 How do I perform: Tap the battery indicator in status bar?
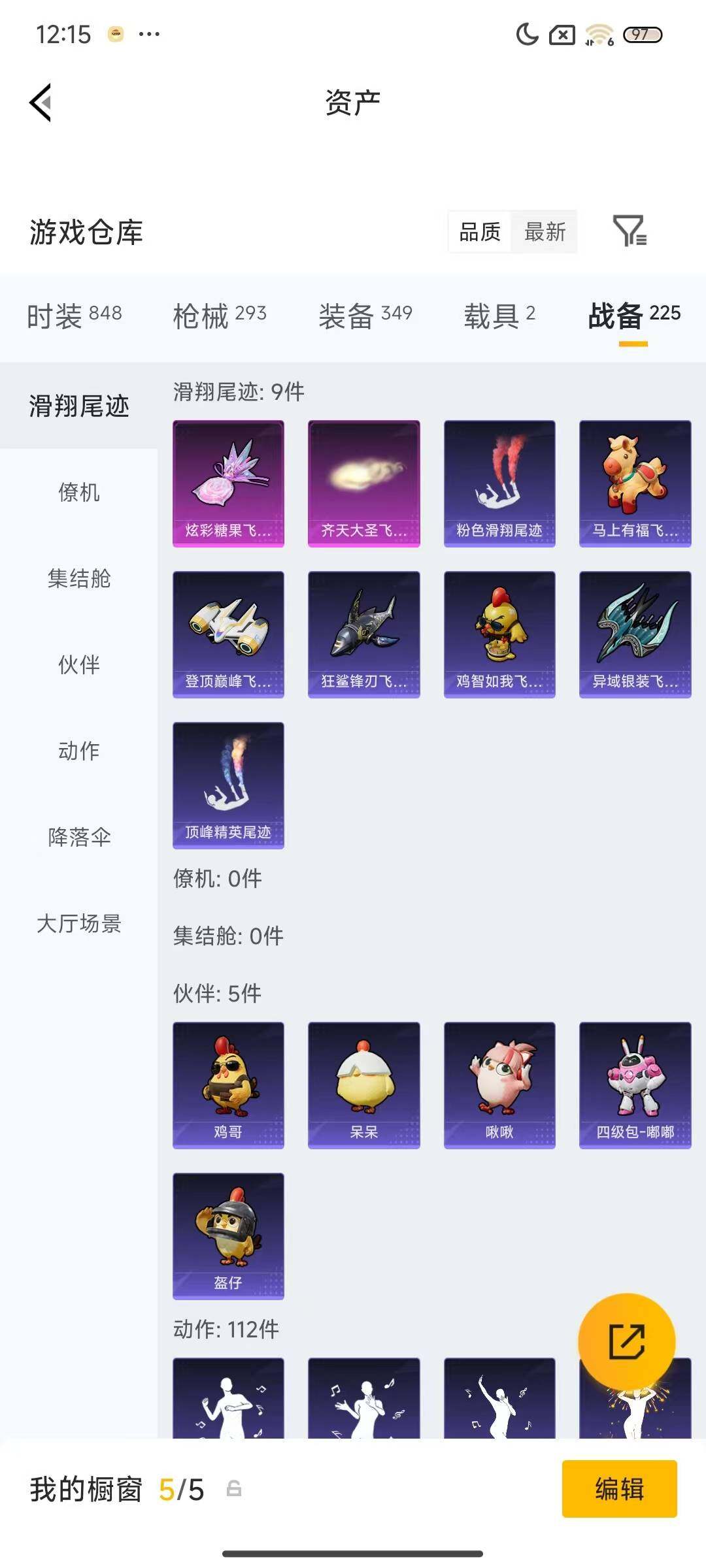pyautogui.click(x=643, y=36)
